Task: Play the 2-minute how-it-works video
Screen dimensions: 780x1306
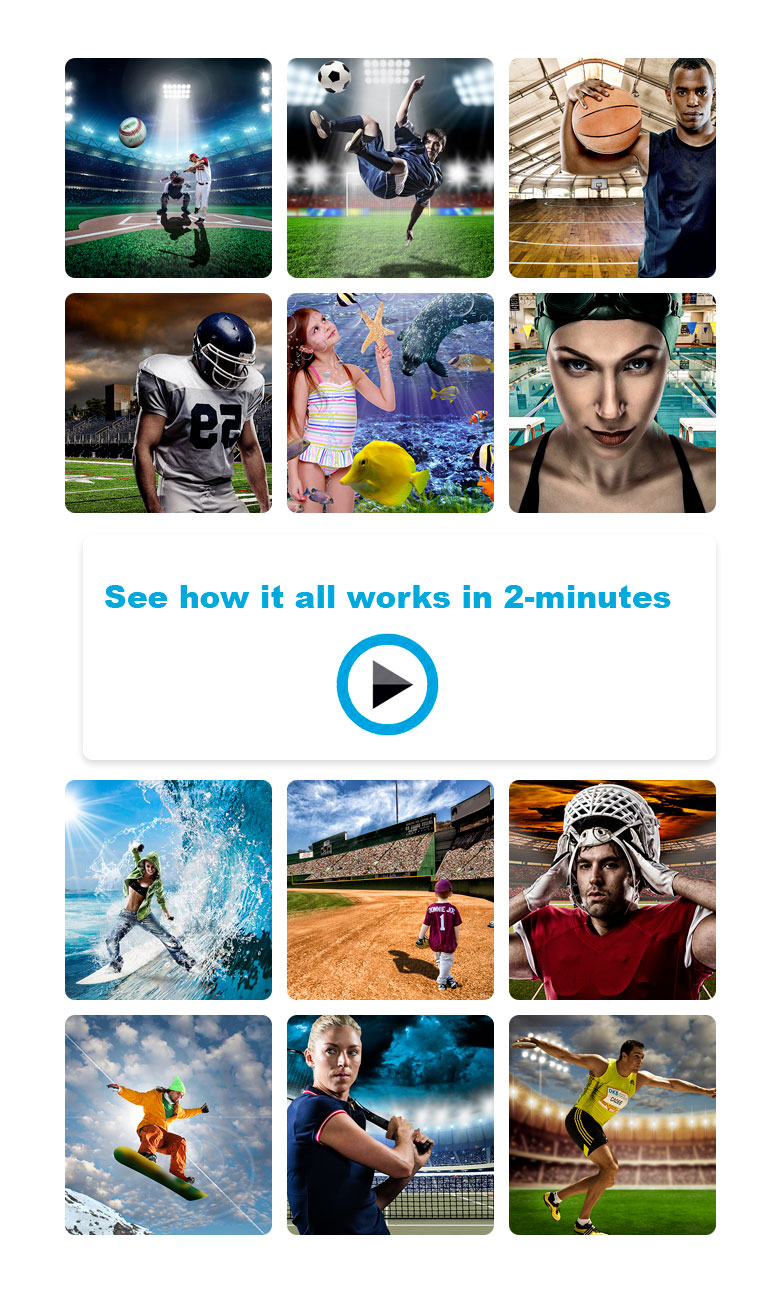Action: pyautogui.click(x=387, y=684)
